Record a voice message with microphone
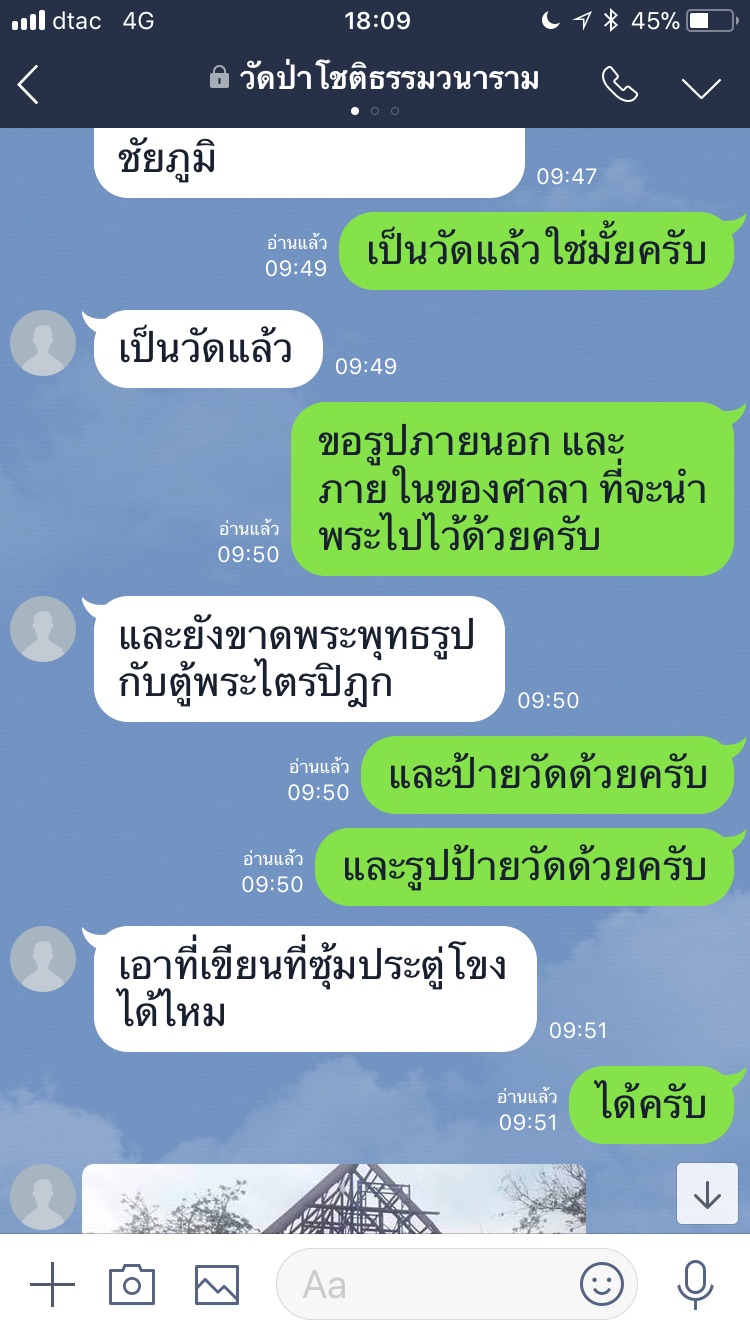Image resolution: width=750 pixels, height=1334 pixels. (695, 1284)
